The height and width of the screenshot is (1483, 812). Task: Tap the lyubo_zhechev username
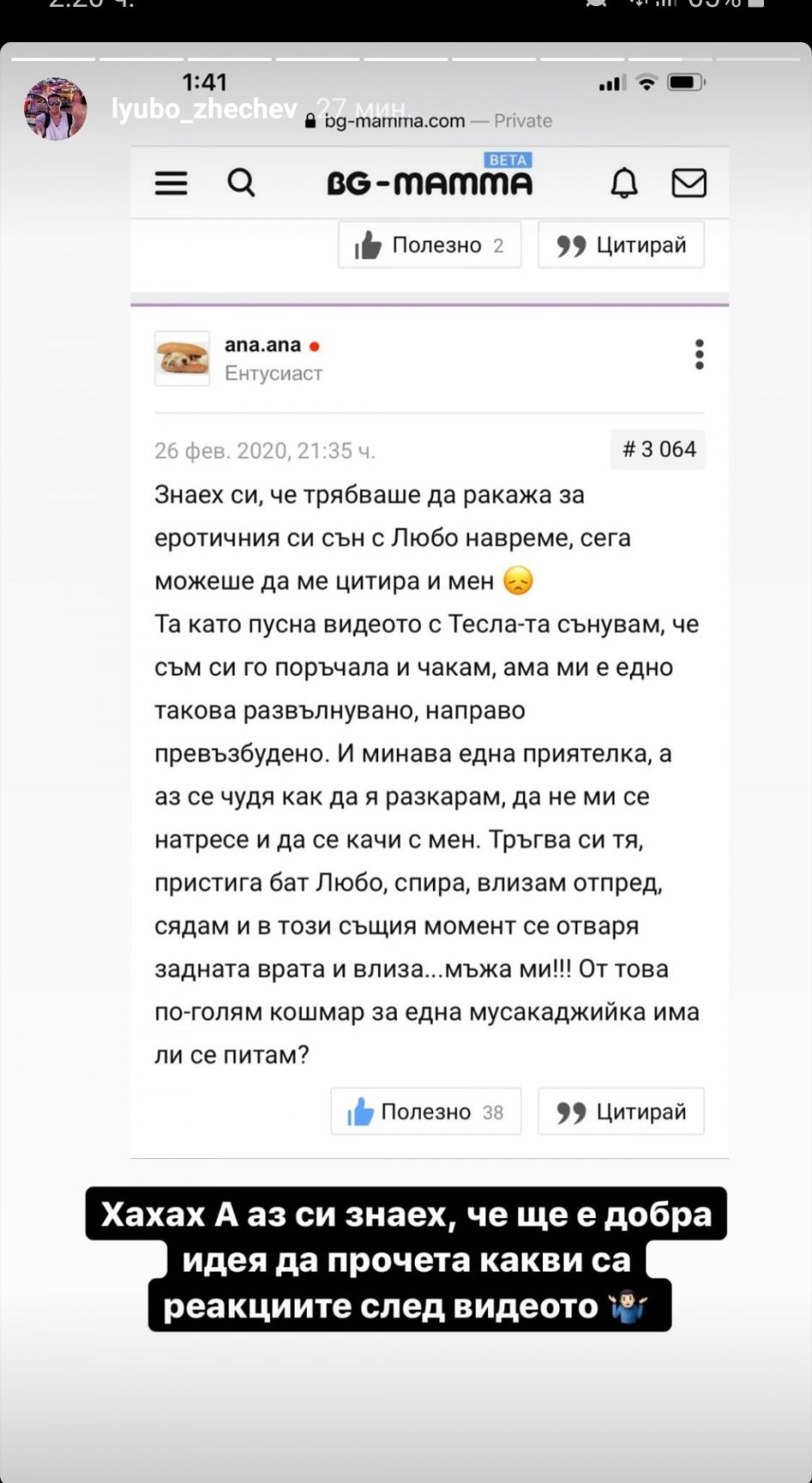coord(205,109)
